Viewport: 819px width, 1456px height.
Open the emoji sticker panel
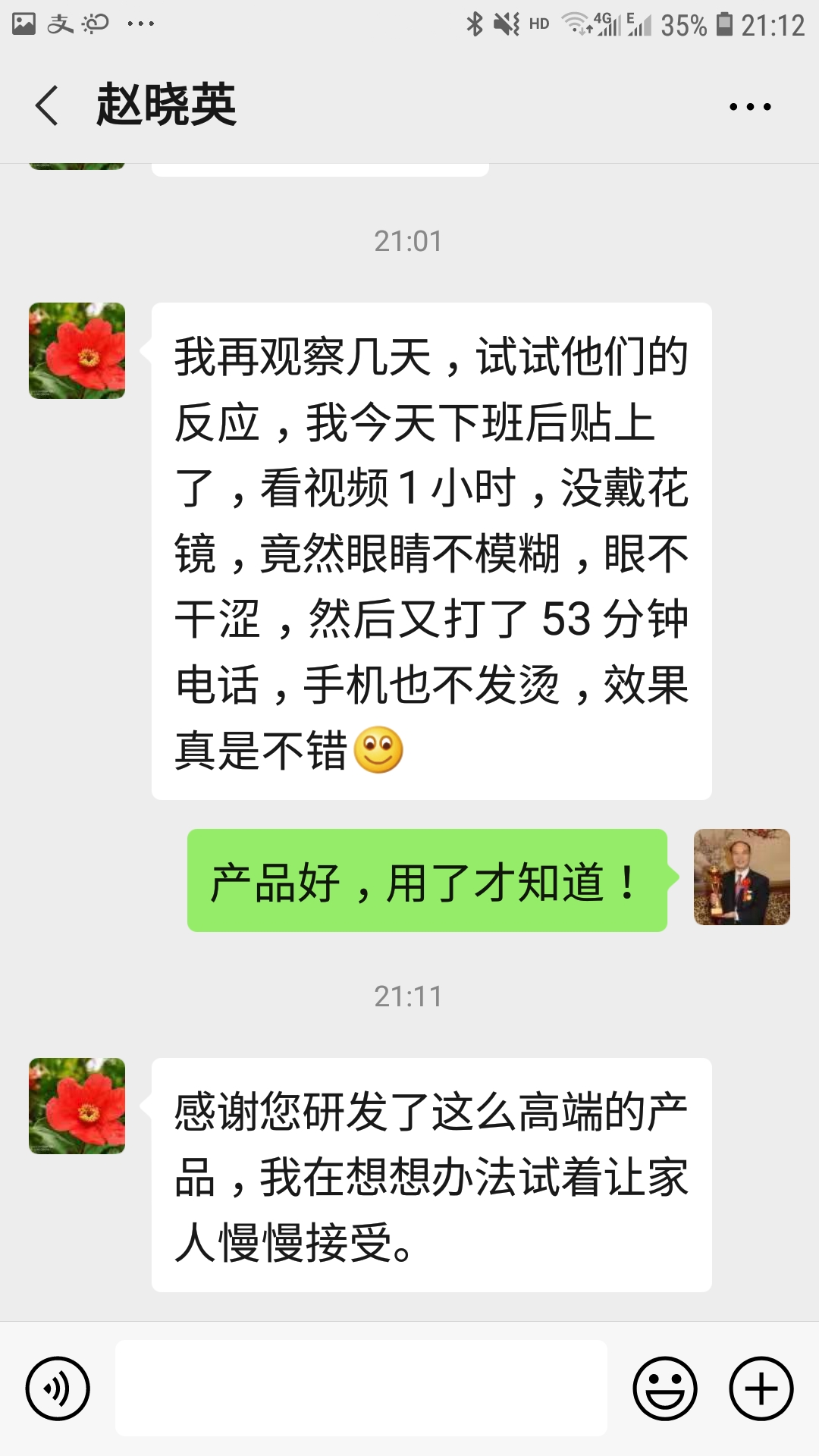665,1389
